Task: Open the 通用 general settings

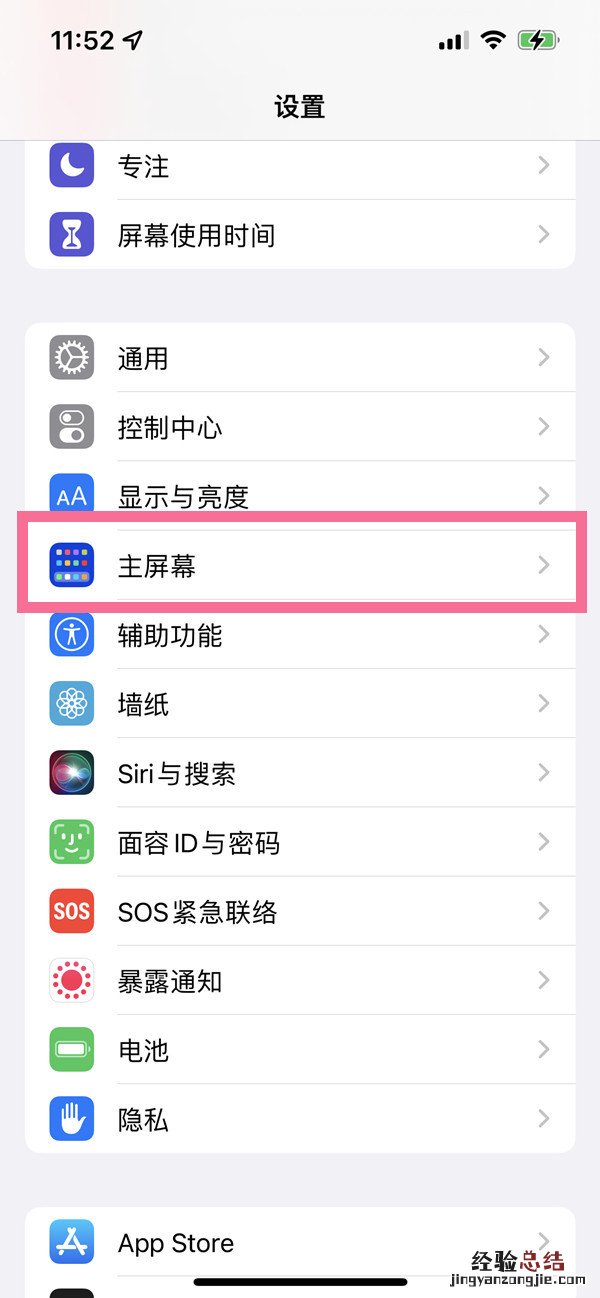Action: [300, 358]
